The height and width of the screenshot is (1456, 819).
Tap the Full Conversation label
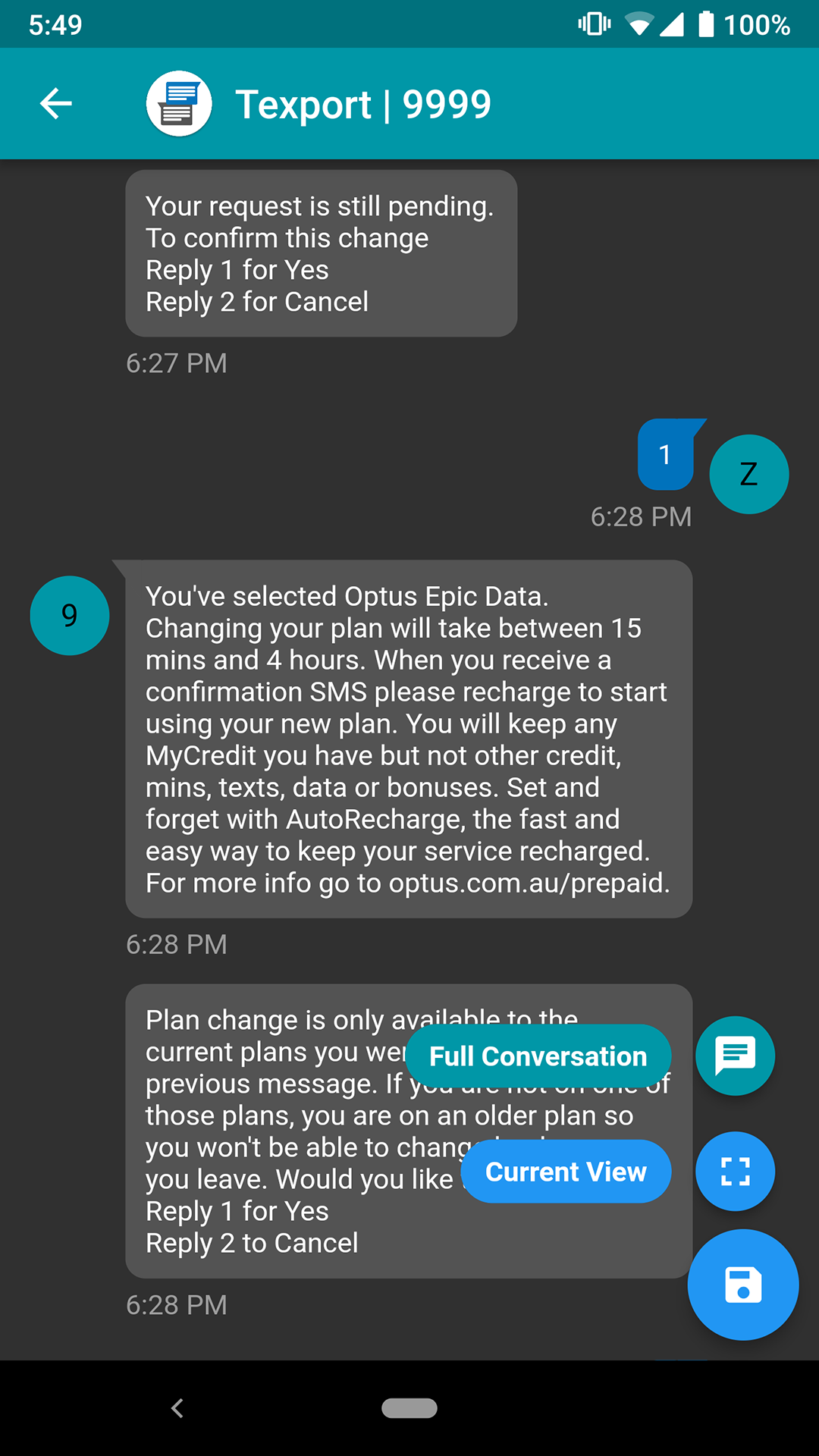point(538,1056)
